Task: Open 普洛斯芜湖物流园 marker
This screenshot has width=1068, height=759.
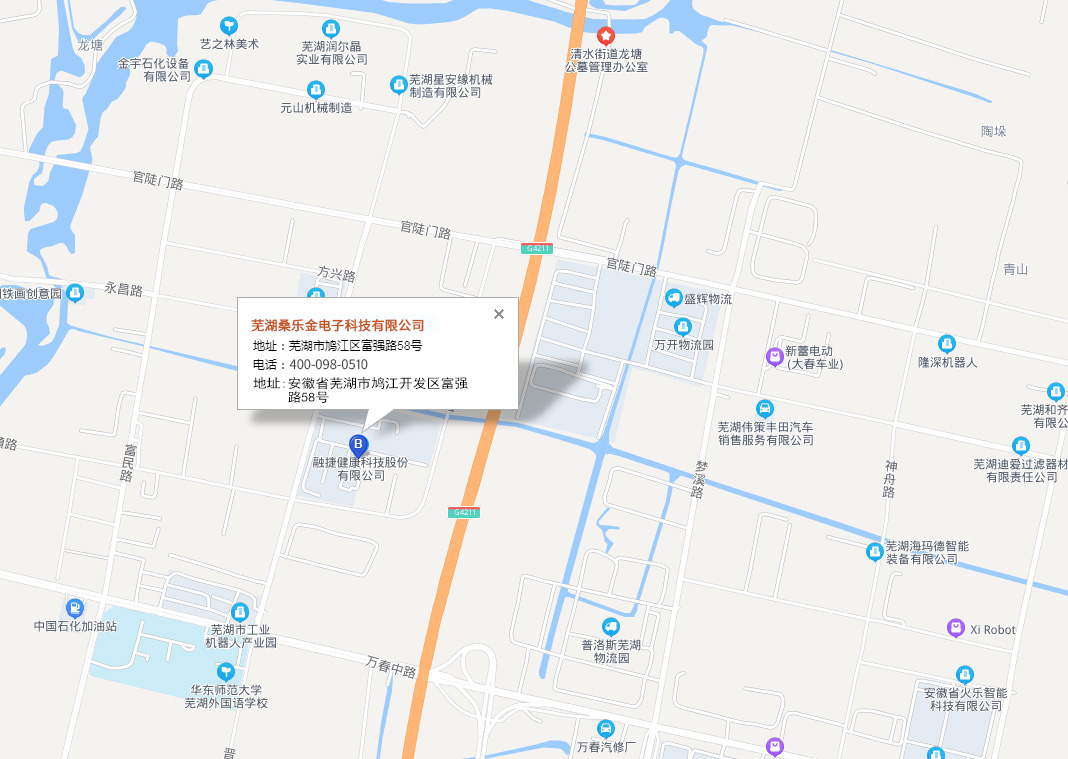Action: click(x=611, y=627)
